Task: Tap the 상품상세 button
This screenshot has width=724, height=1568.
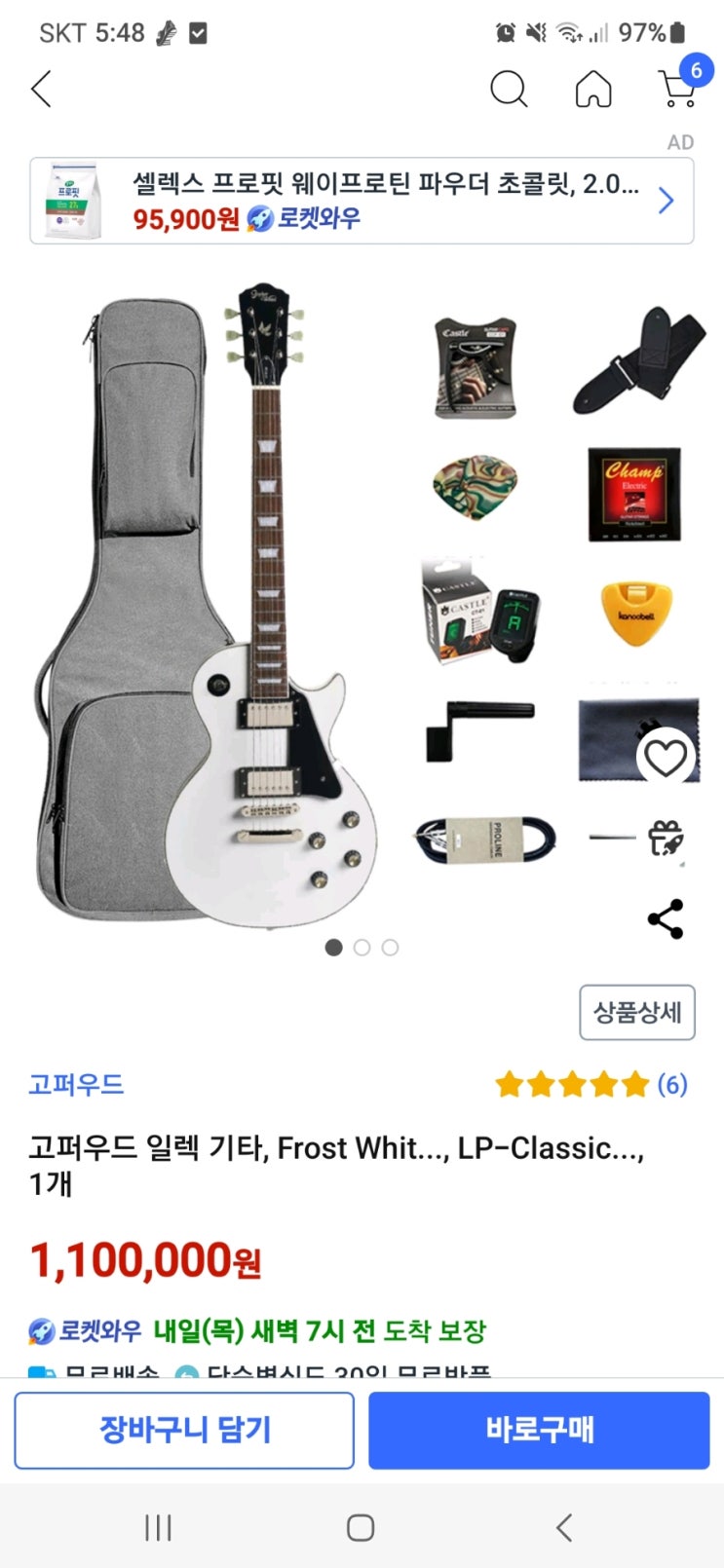Action: coord(637,1012)
